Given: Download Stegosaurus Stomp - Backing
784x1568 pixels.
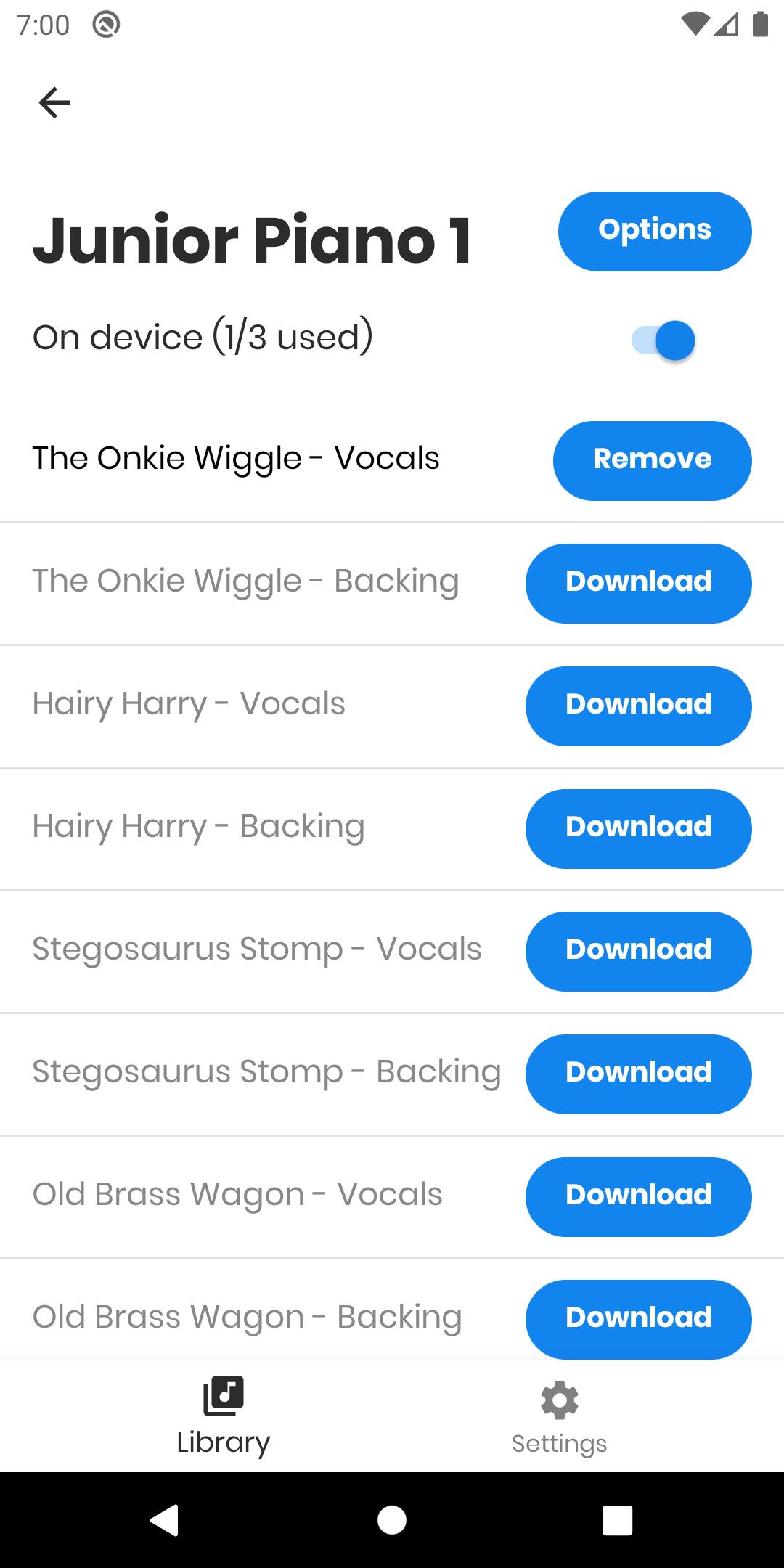Looking at the screenshot, I should pos(638,1074).
